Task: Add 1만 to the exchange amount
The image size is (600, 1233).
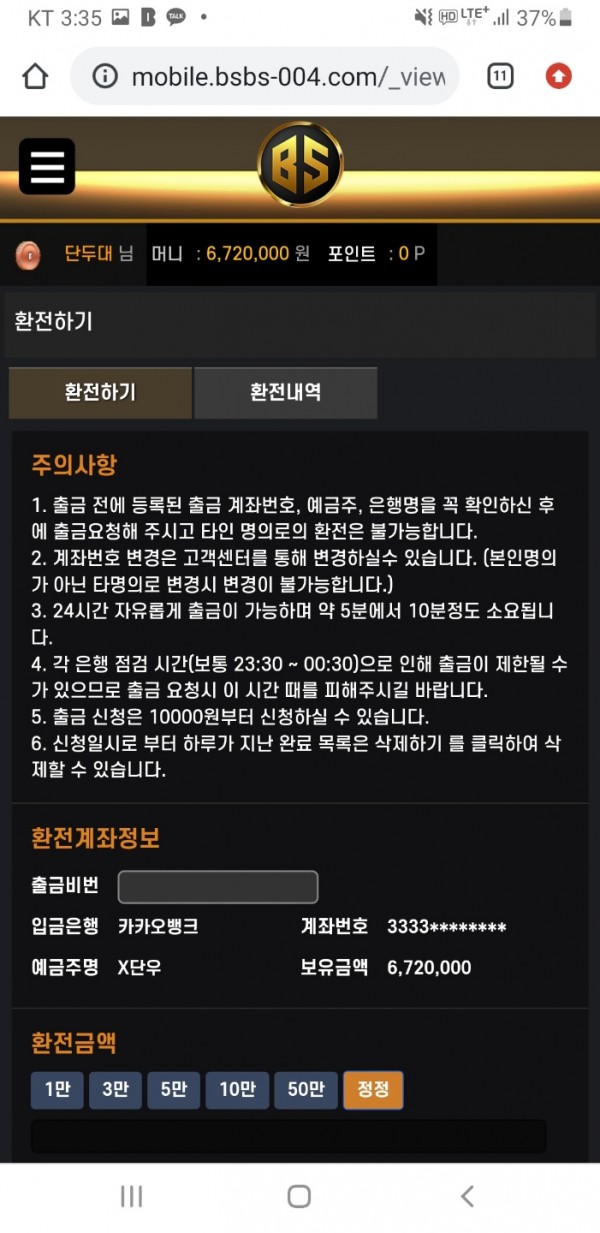Action: (x=57, y=1090)
